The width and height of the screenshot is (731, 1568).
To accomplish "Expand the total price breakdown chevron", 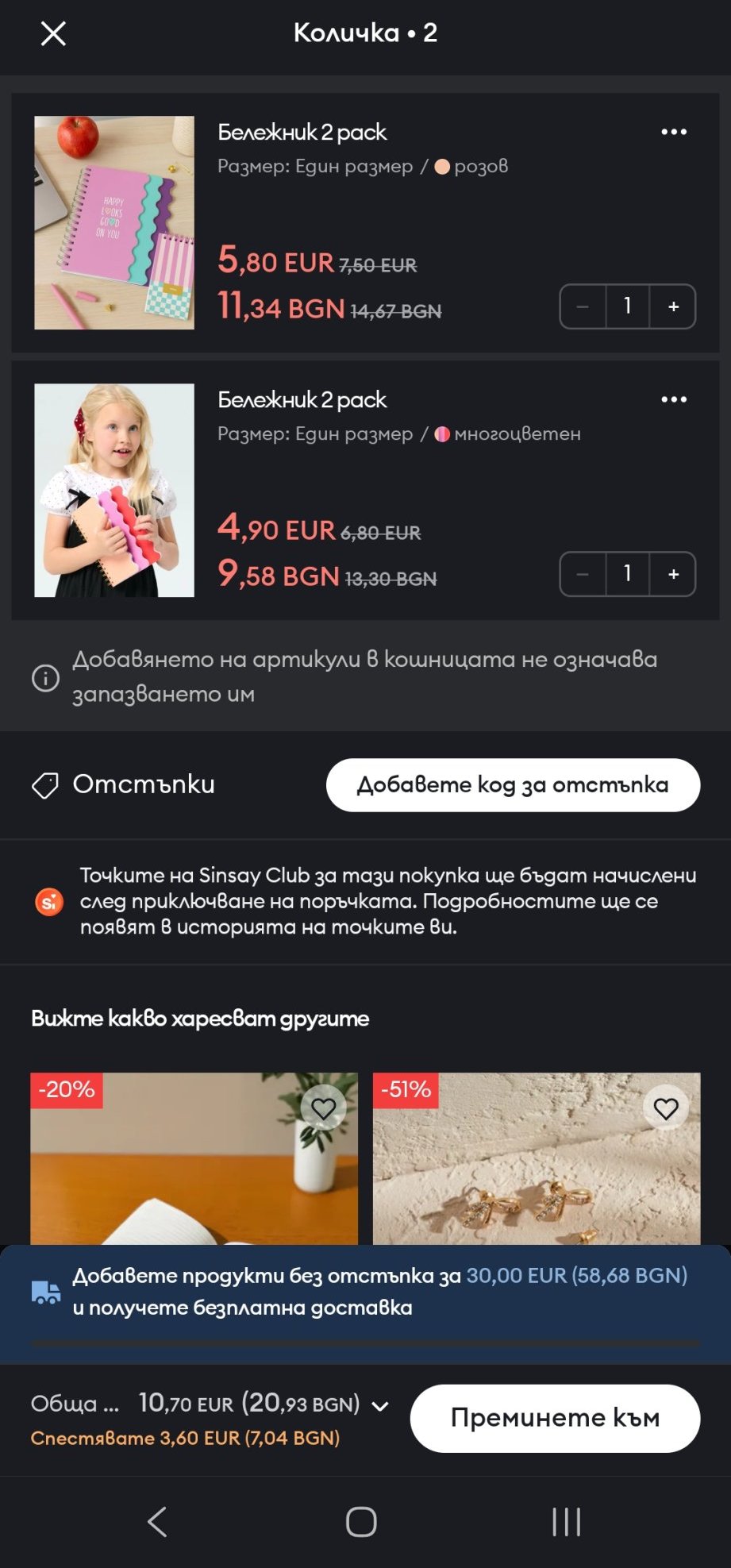I will [x=380, y=1406].
